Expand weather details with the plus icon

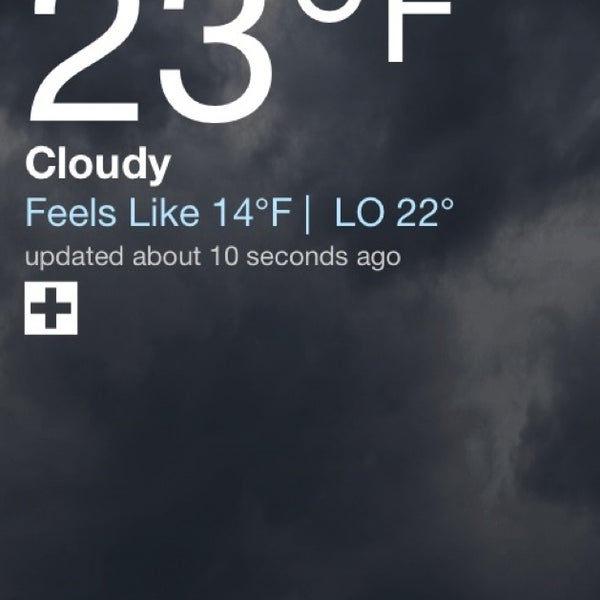pyautogui.click(x=51, y=311)
